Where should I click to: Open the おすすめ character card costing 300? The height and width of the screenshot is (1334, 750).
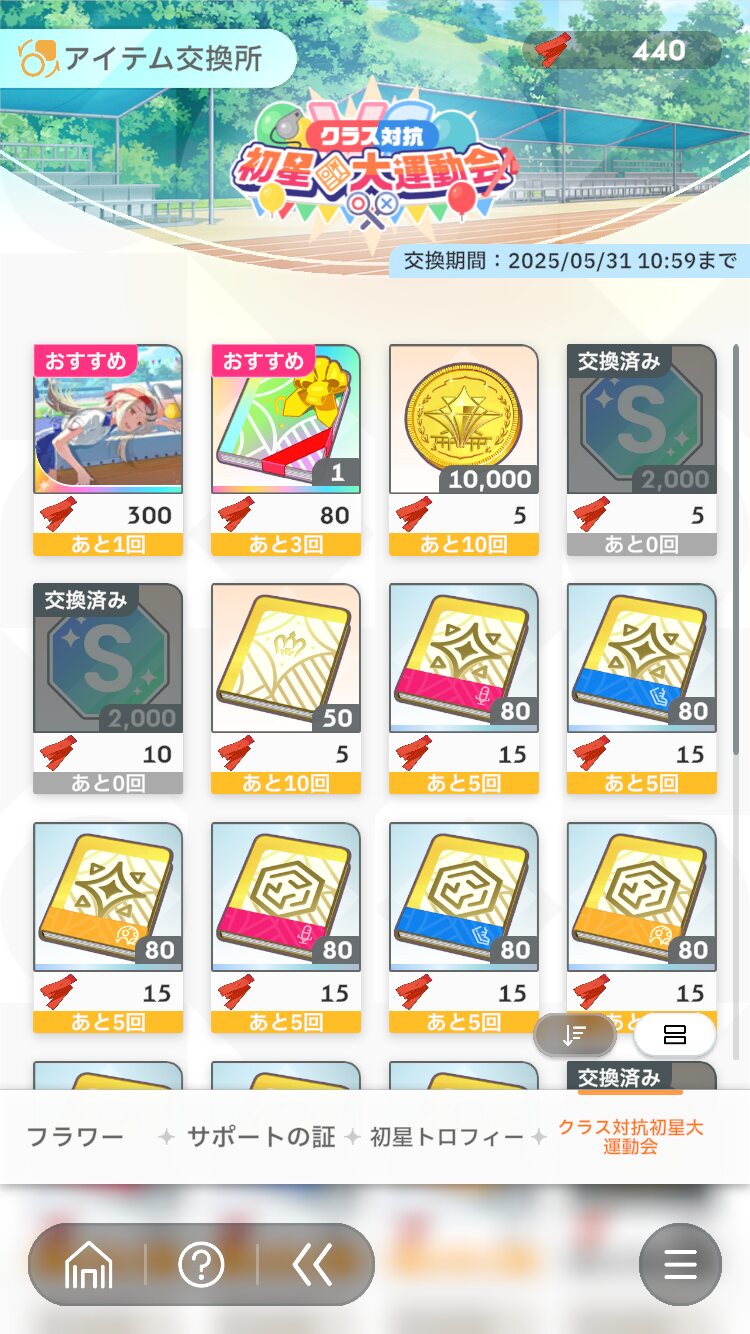tap(108, 450)
